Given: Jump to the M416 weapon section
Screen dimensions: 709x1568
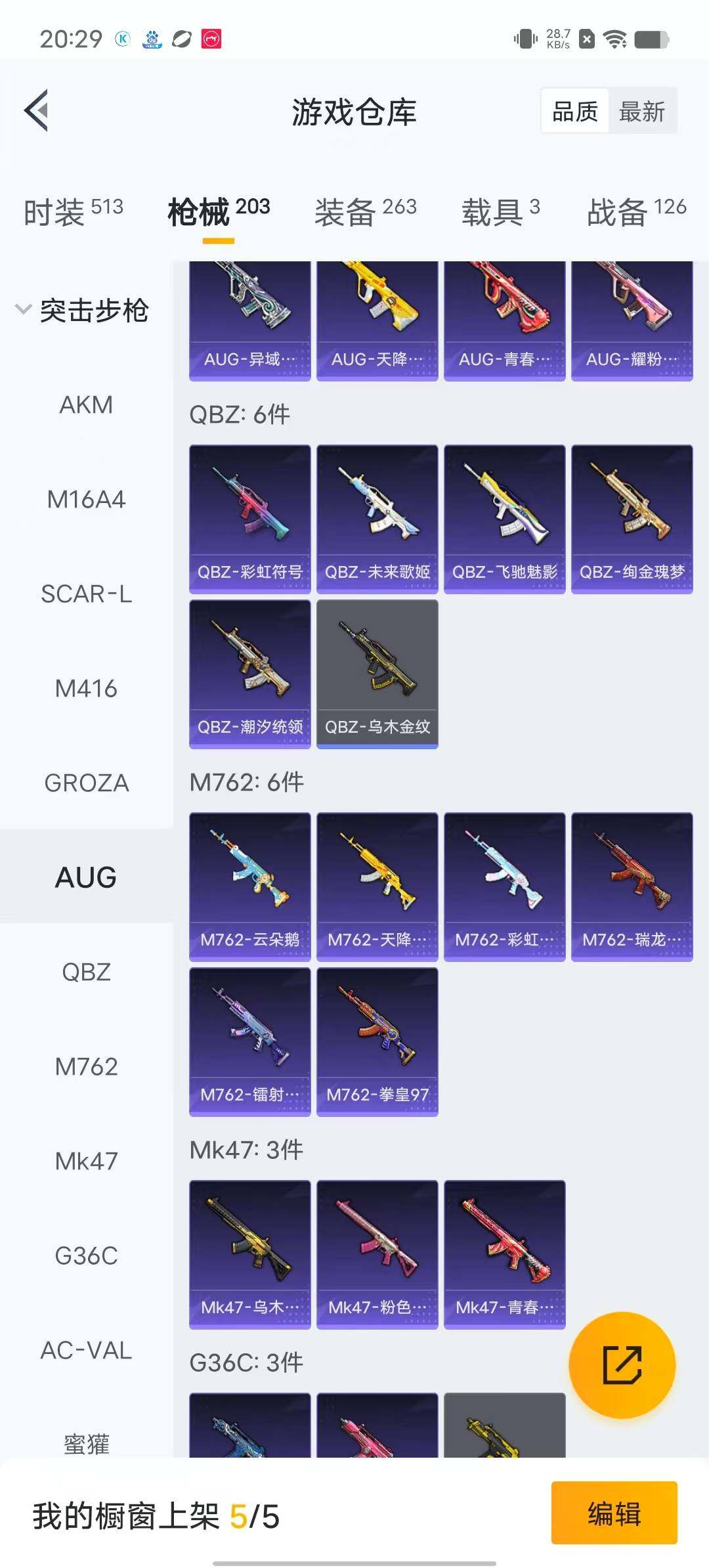Looking at the screenshot, I should (x=86, y=689).
